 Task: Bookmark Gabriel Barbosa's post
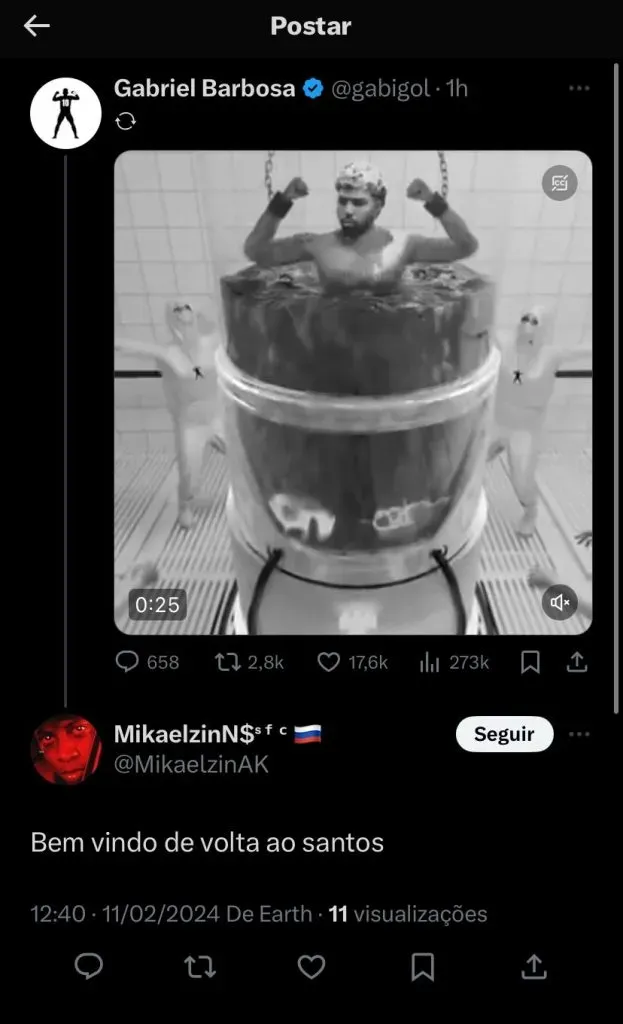(531, 662)
